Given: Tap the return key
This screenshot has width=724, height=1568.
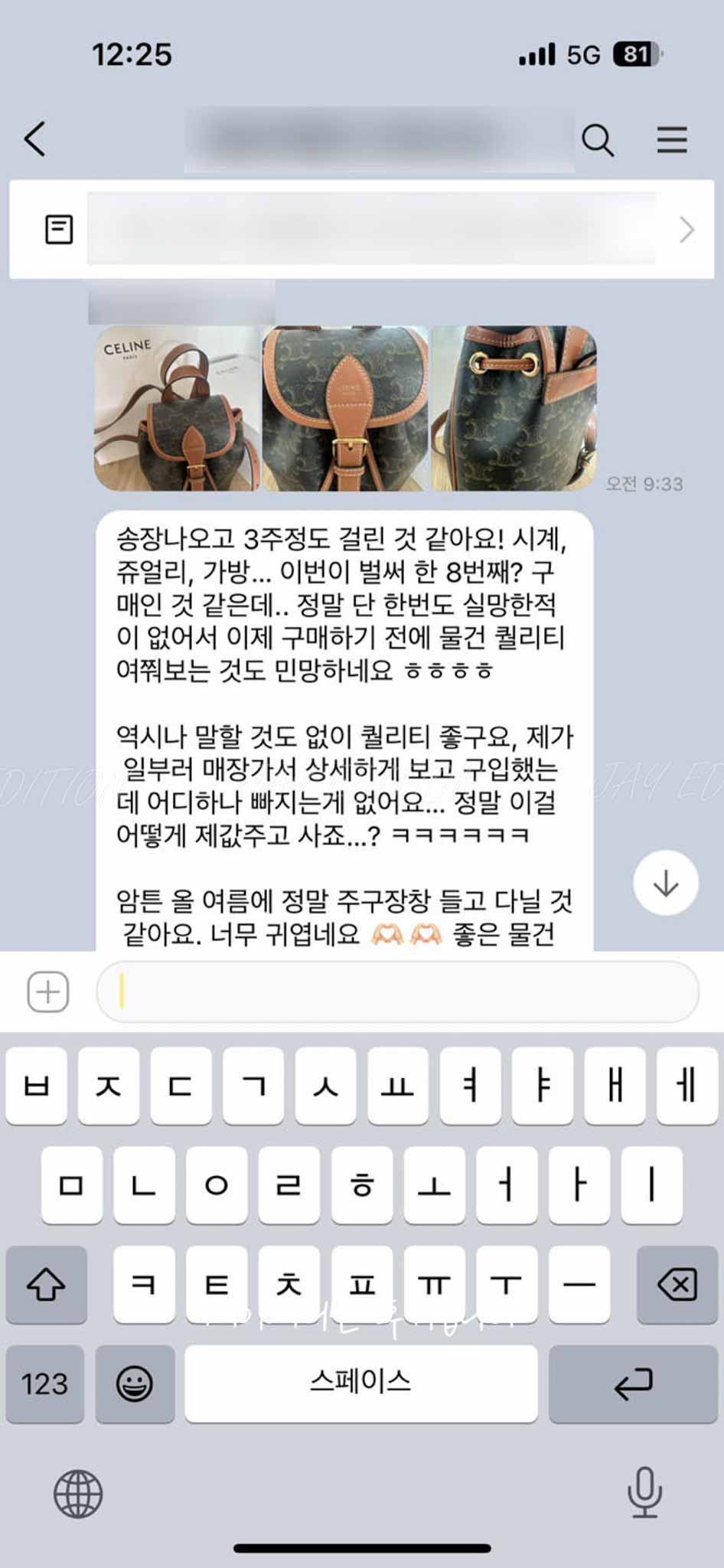Looking at the screenshot, I should tap(633, 1383).
